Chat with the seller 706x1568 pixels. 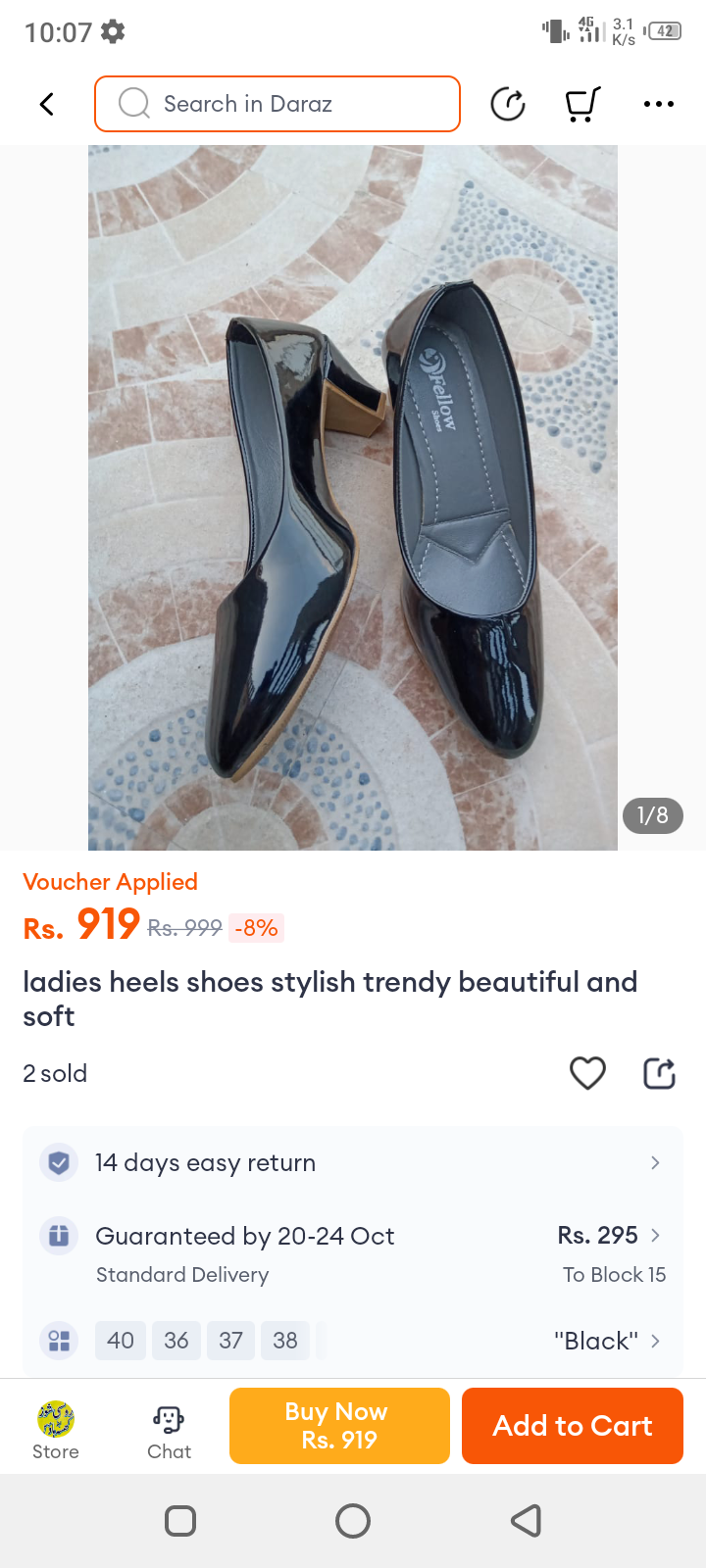[x=169, y=1429]
